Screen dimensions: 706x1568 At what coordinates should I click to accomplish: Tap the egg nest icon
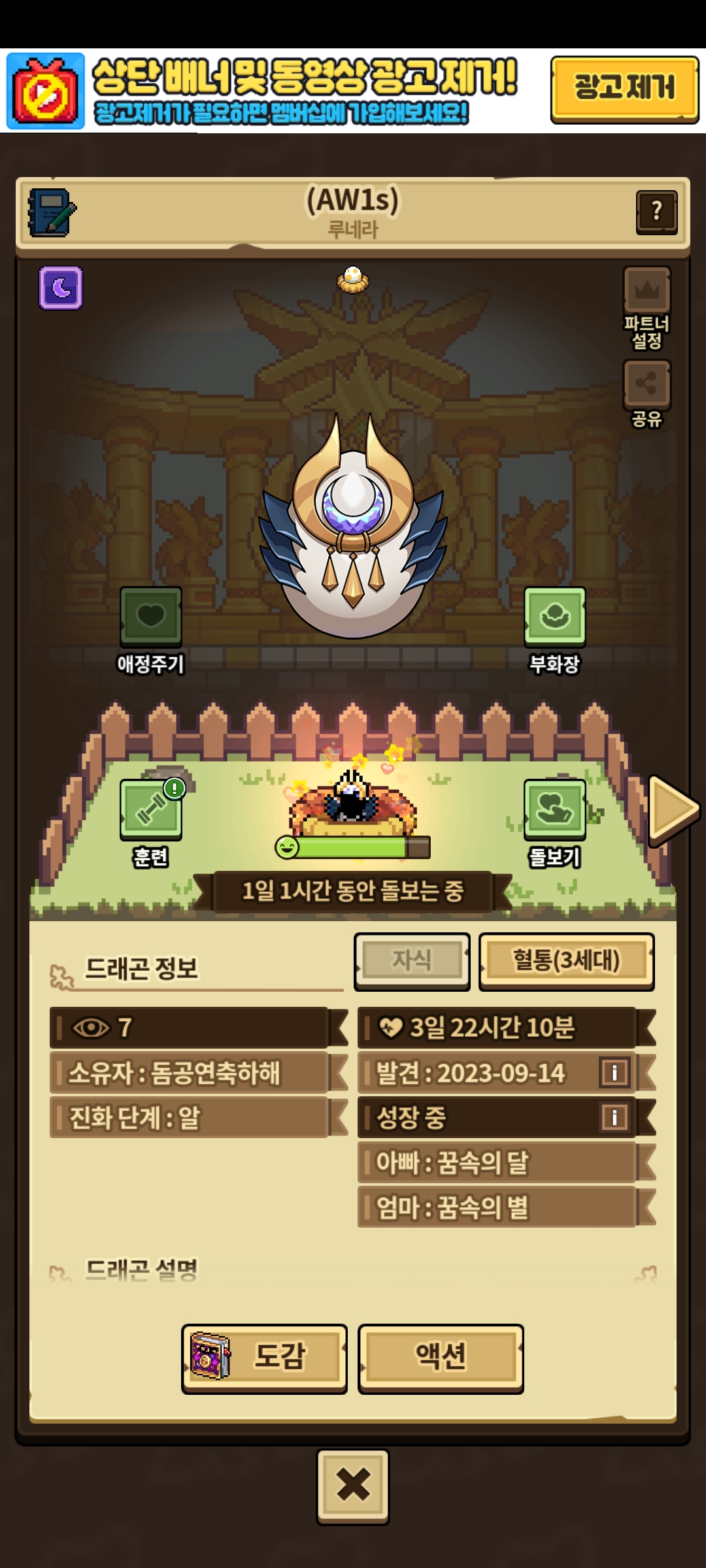coord(353,280)
